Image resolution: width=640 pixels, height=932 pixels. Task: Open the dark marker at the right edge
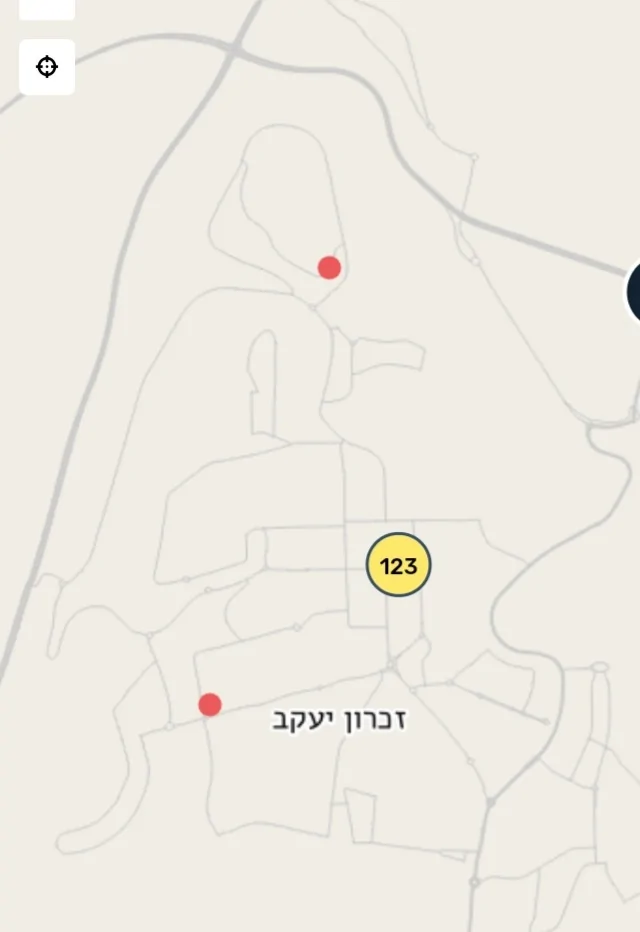click(x=634, y=292)
